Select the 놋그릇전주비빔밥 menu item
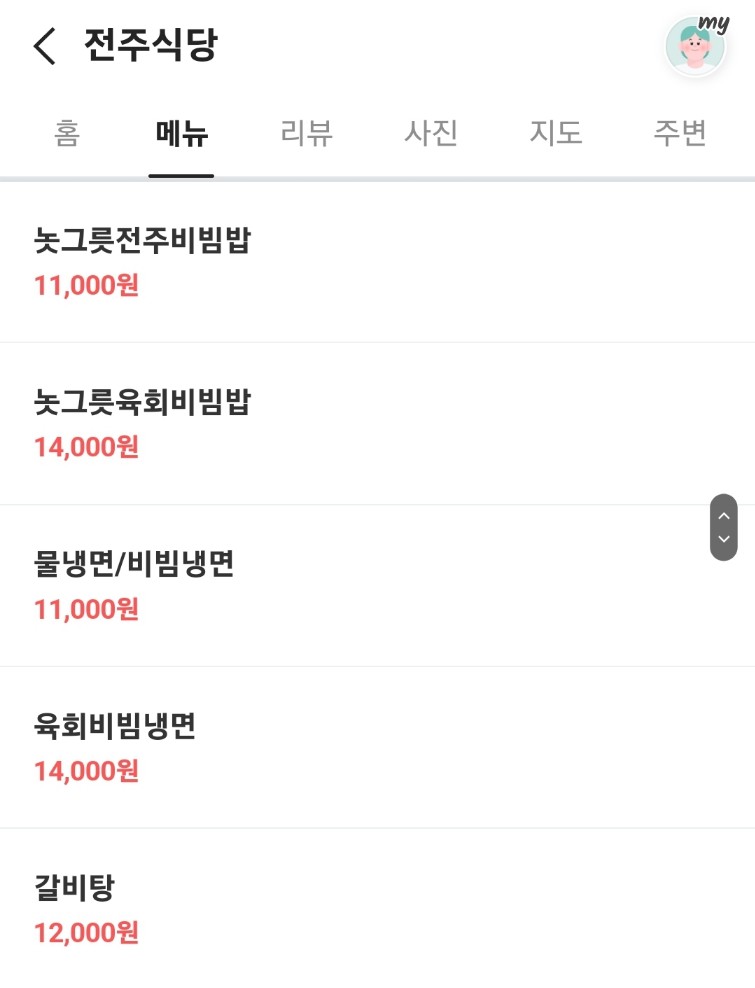755x988 pixels. pos(142,242)
